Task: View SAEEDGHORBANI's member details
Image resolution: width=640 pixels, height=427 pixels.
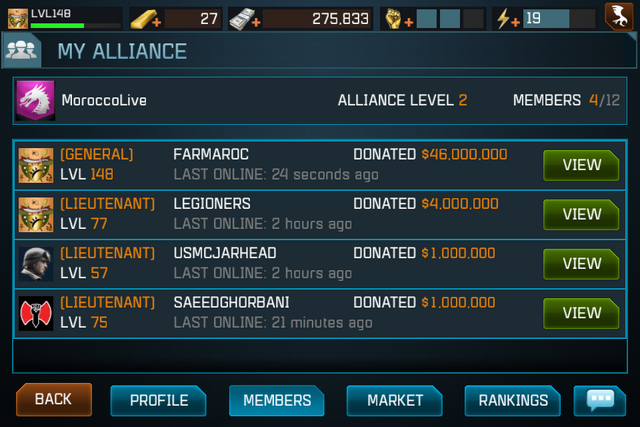Action: [581, 313]
